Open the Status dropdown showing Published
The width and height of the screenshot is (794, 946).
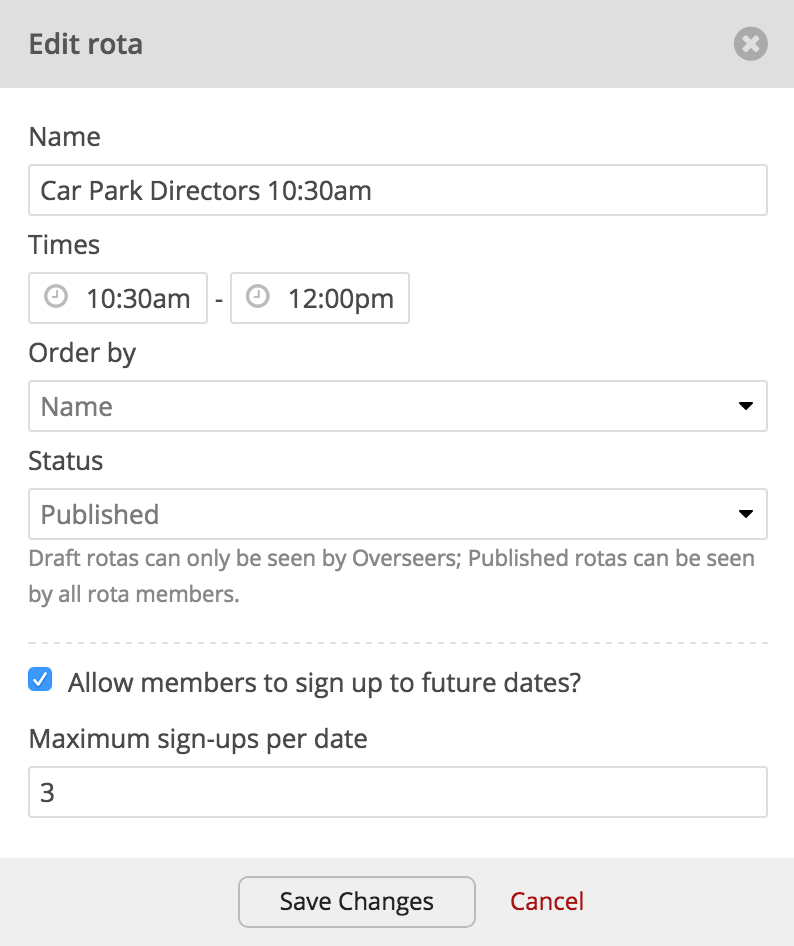(x=397, y=514)
